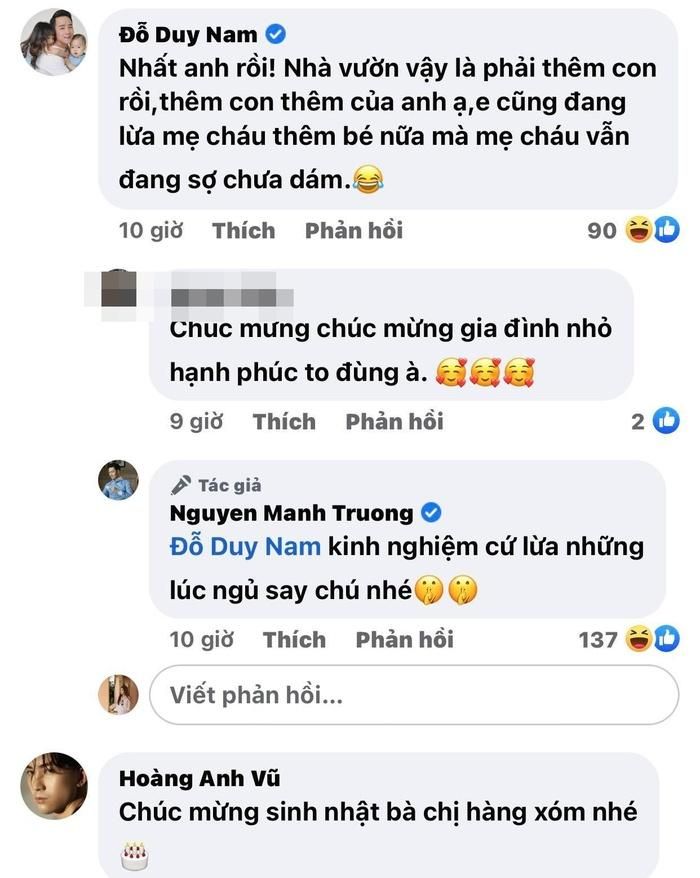Like Nguyen Manh Truong's reply
This screenshot has width=700, height=878.
point(294,640)
